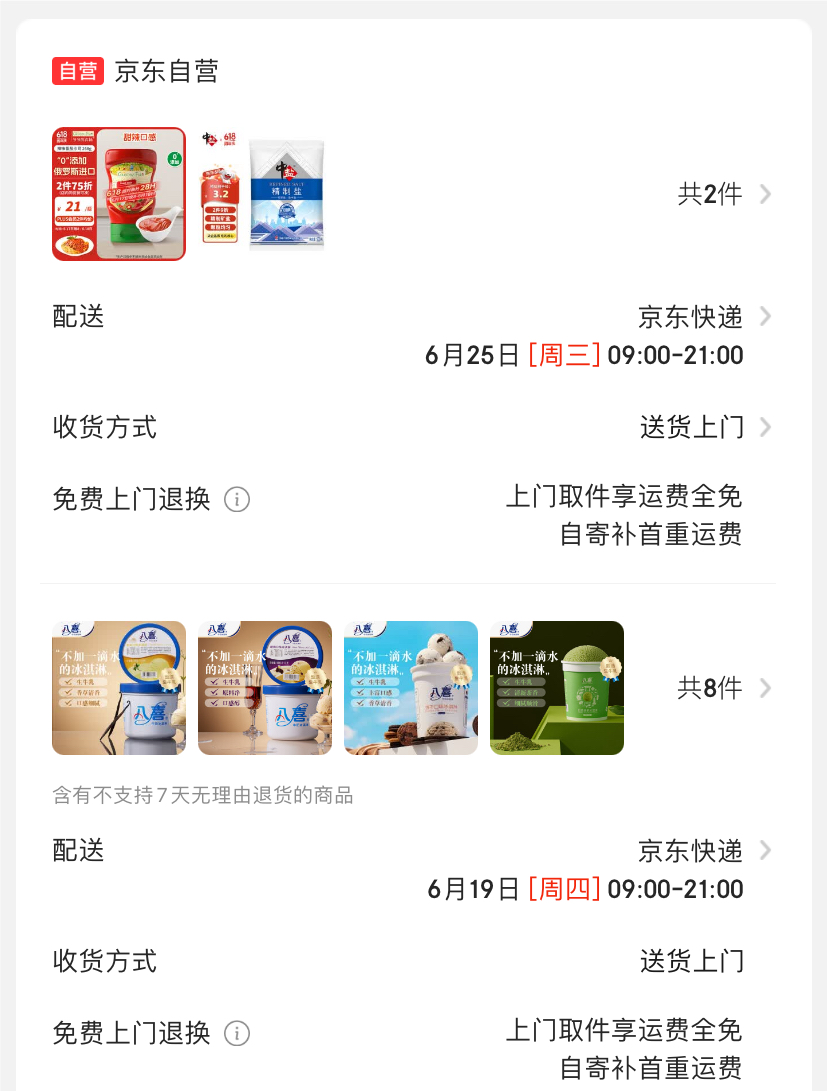Tap the info icon beside the first 免费上门退换
827x1091 pixels.
[237, 499]
